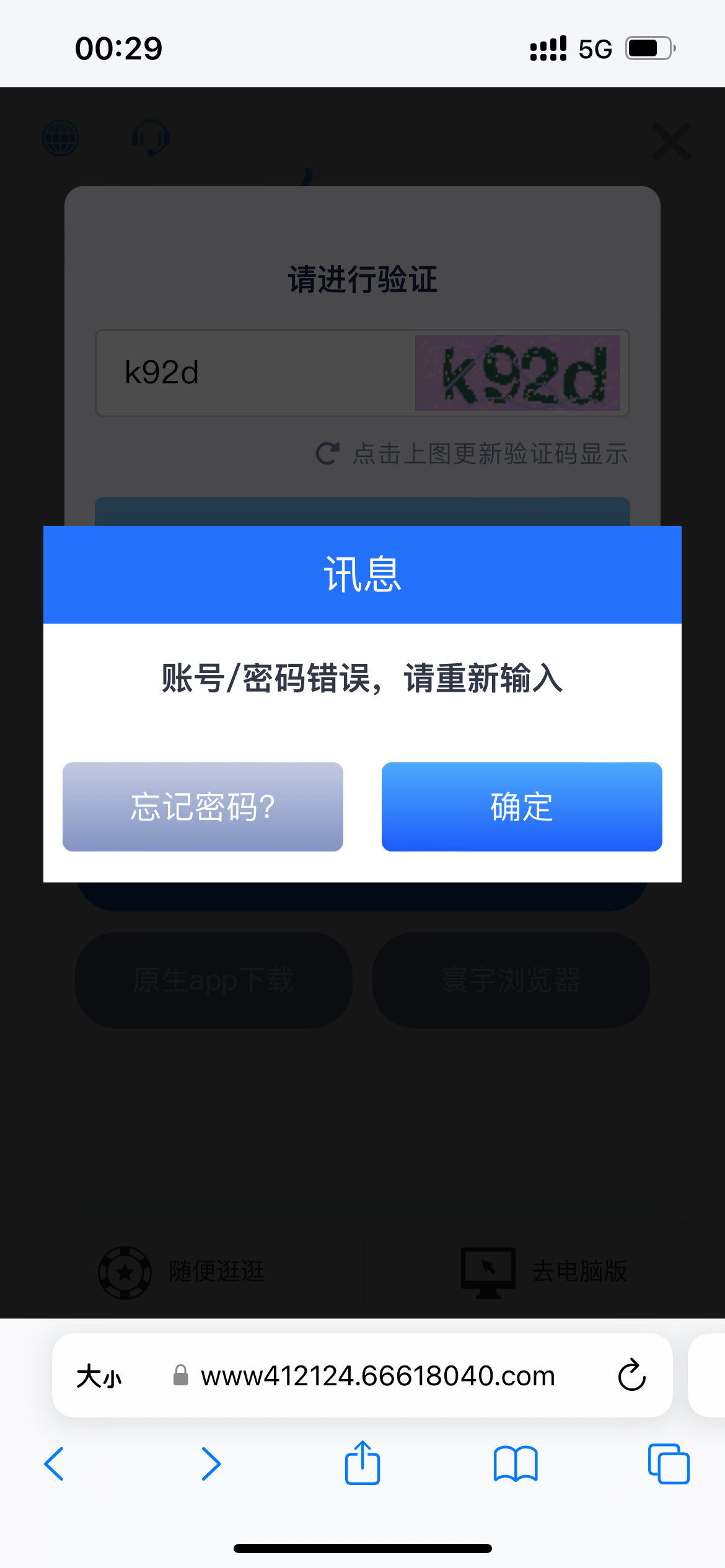
Task: Close the login overlay with the X
Action: 671,141
